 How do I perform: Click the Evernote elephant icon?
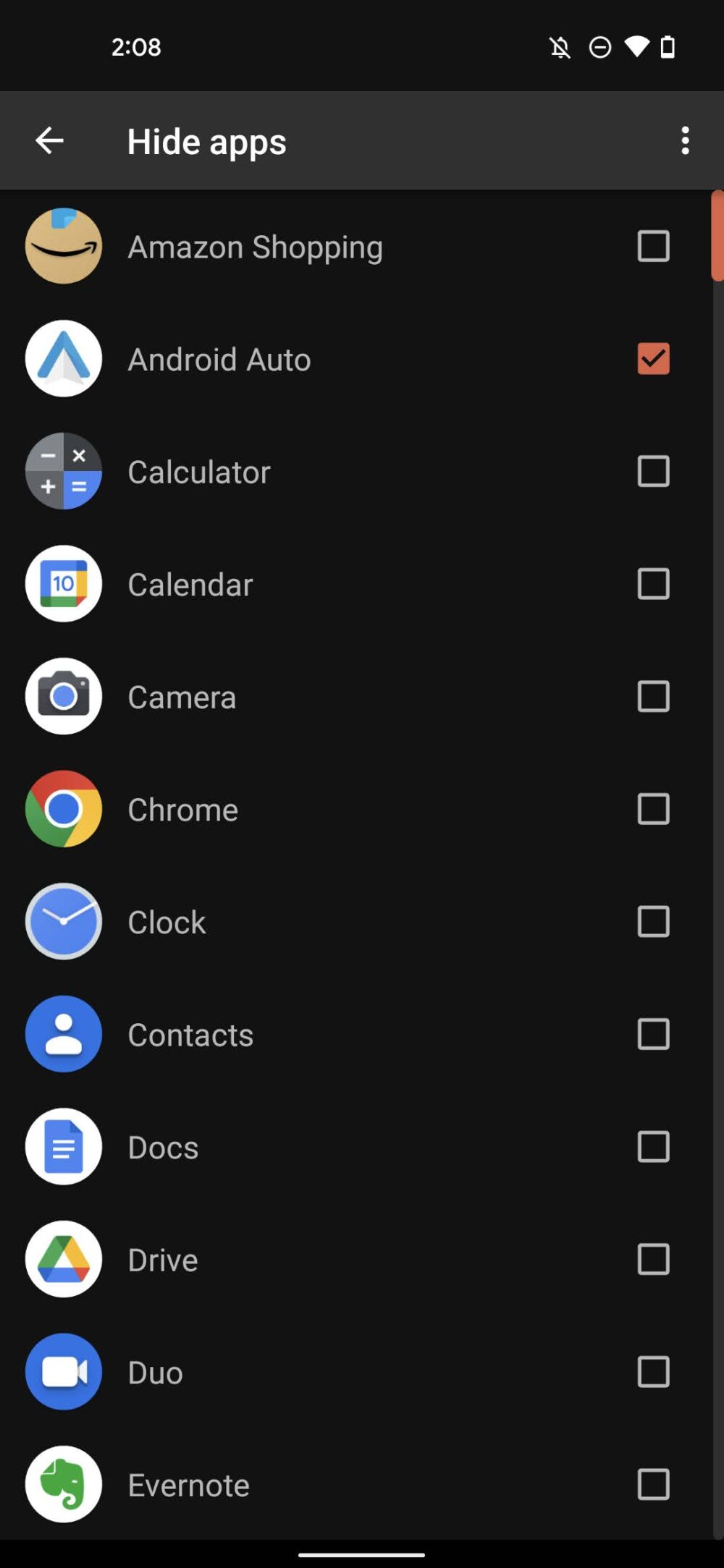pyautogui.click(x=63, y=1484)
